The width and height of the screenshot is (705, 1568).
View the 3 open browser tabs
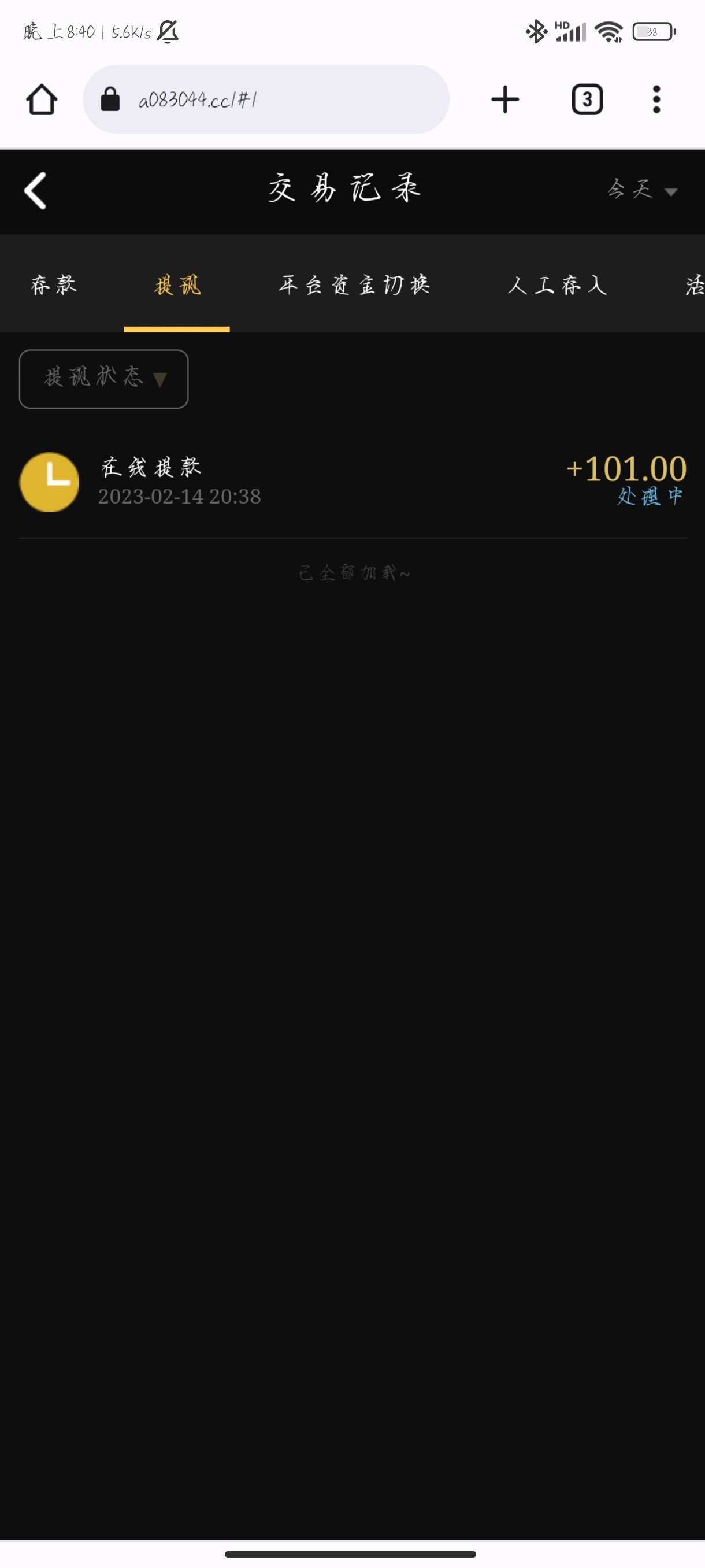coord(587,99)
